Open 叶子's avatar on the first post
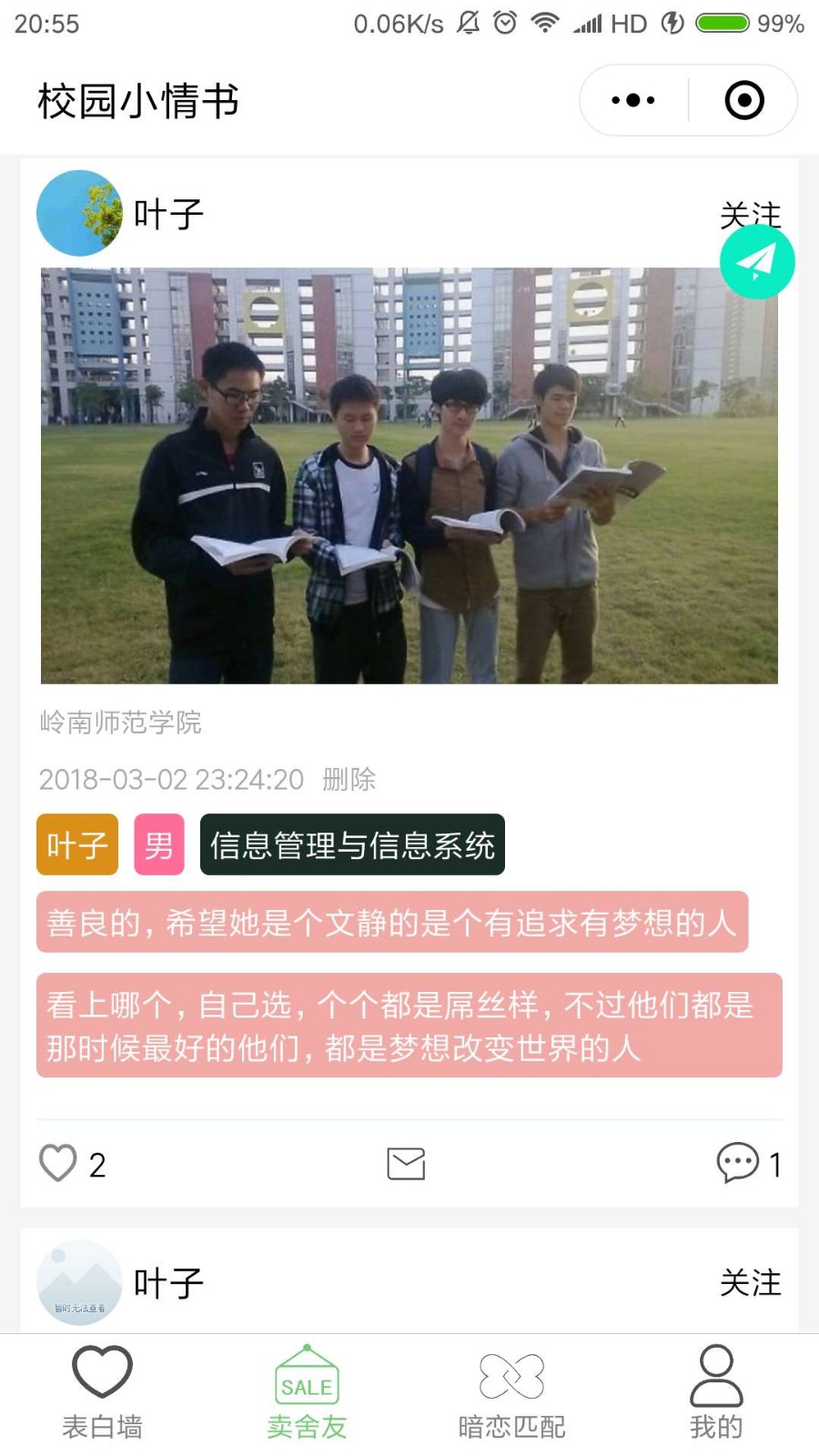The image size is (819, 1456). [79, 213]
